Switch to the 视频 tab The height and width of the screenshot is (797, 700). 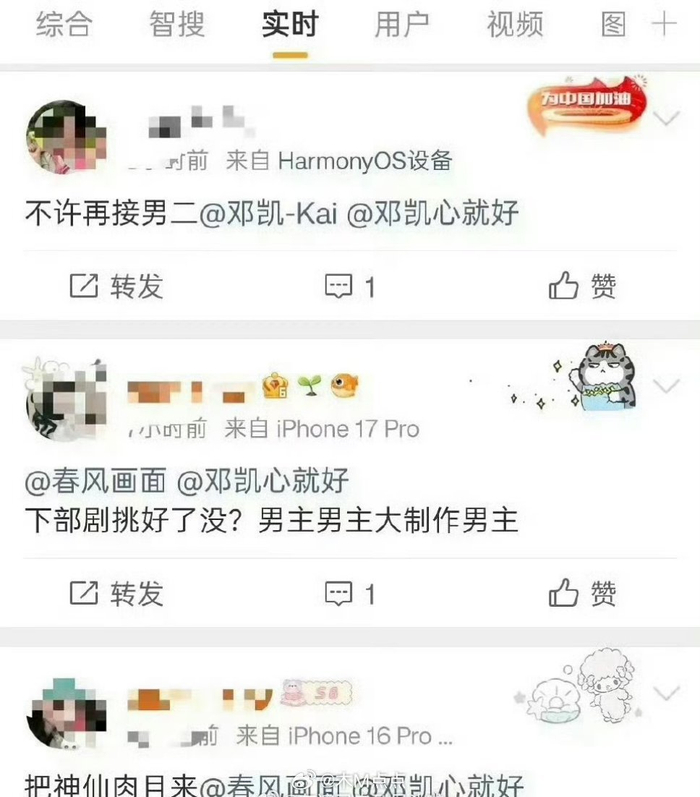coord(515,24)
